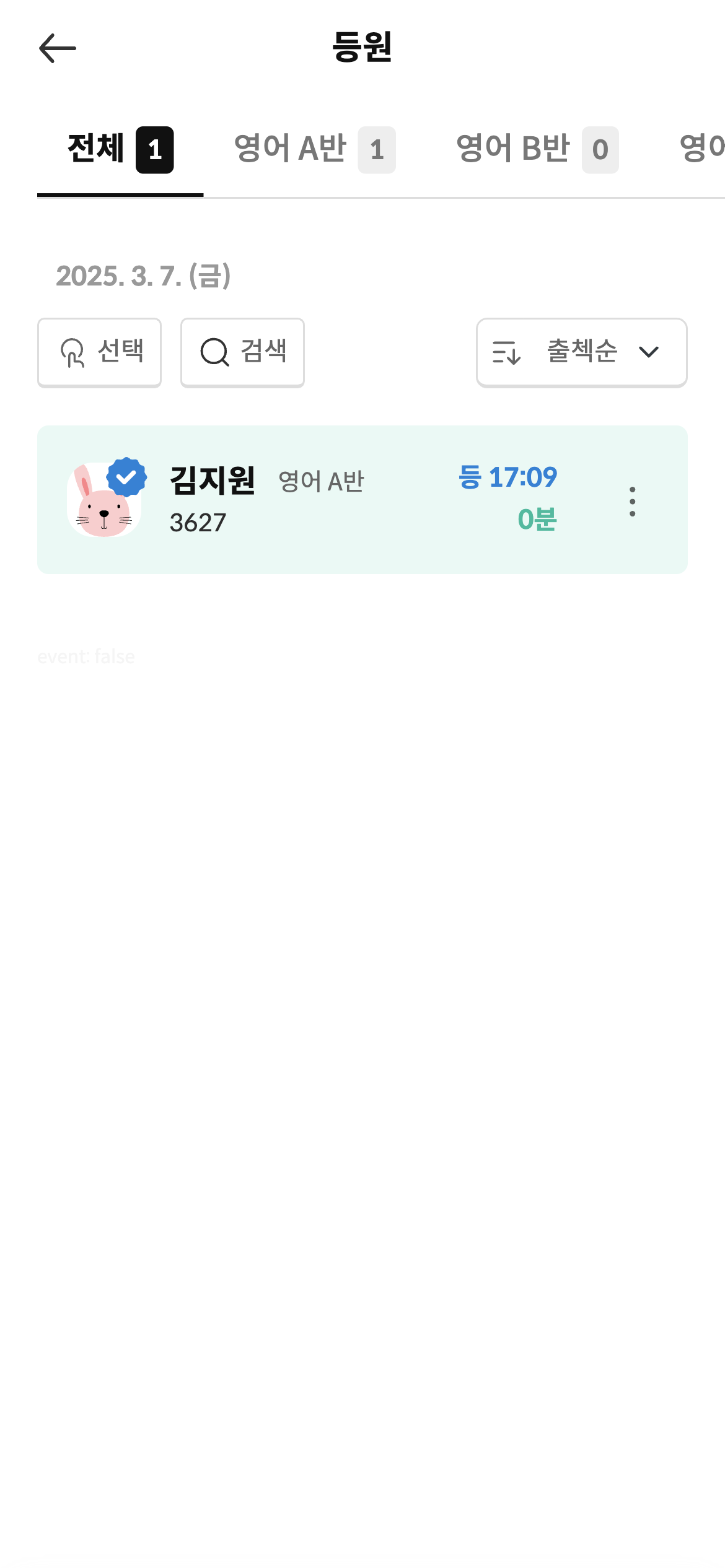The image size is (725, 1568).
Task: Open the 검색 search button
Action: click(242, 352)
